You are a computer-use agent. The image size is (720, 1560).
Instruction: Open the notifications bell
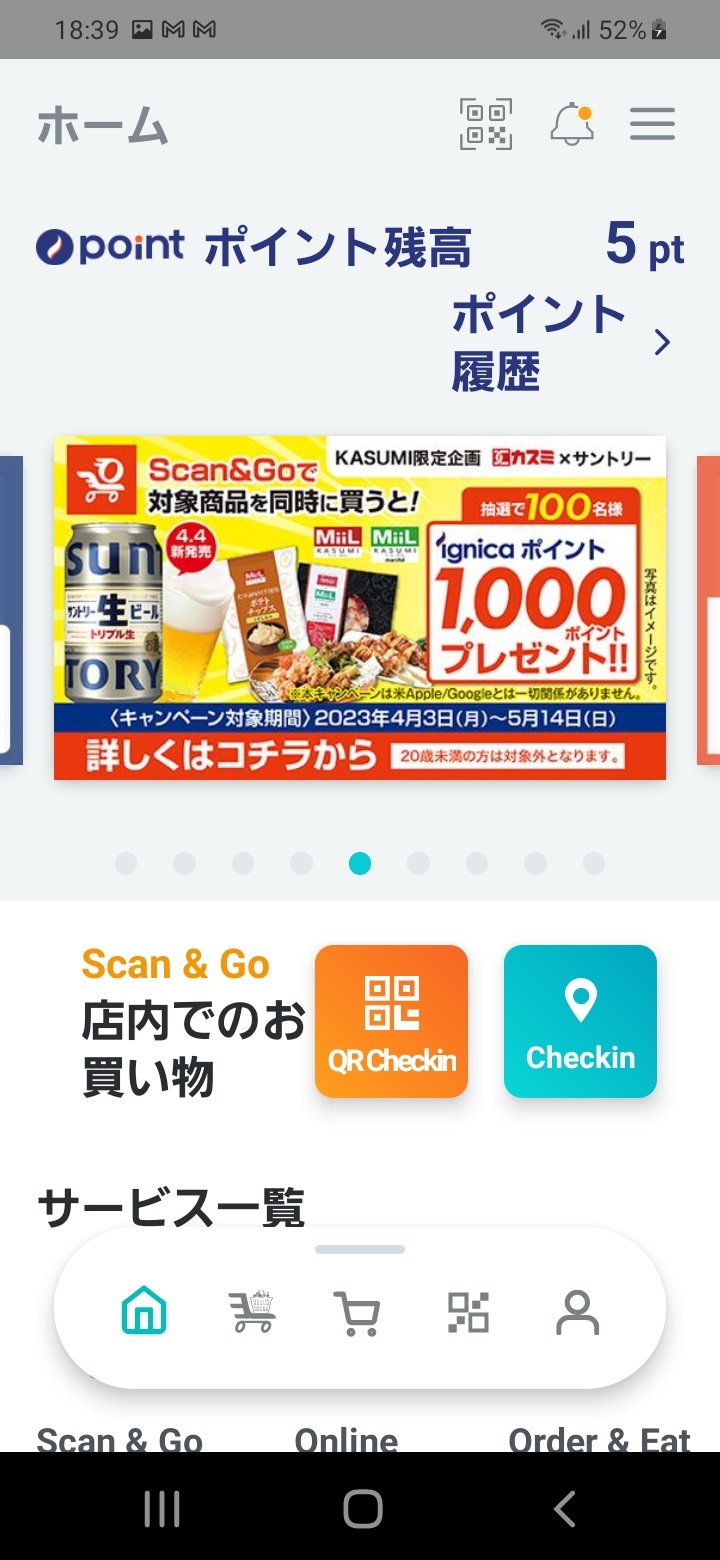(572, 124)
